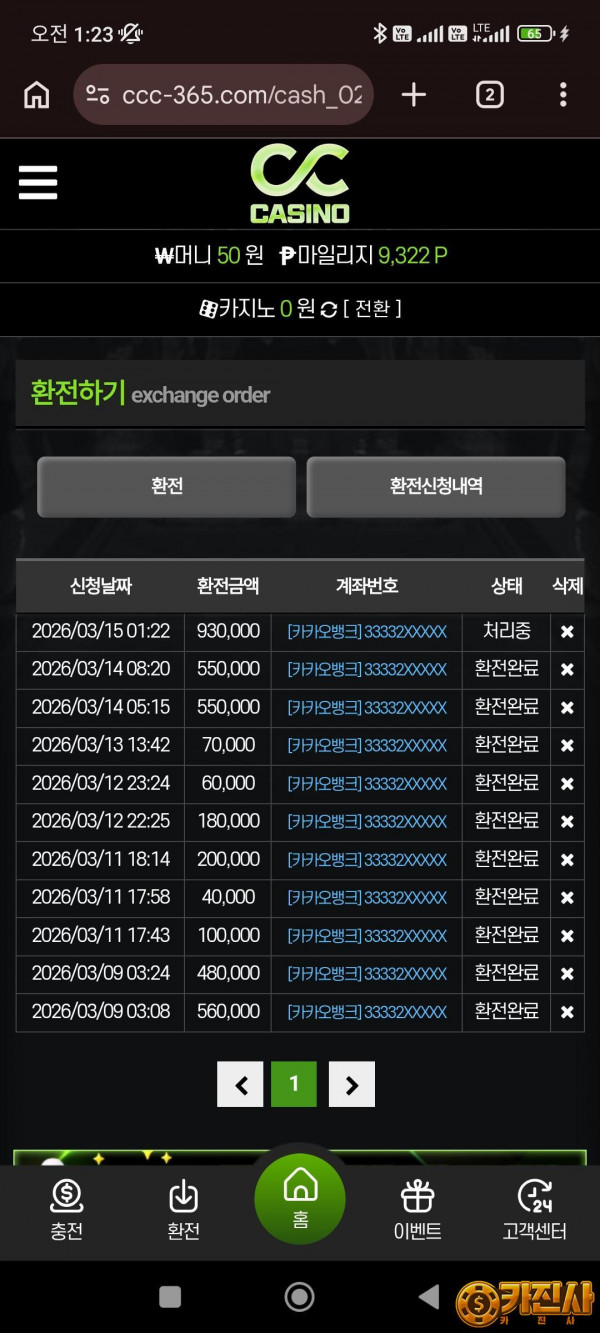Tap the browser home icon
Image resolution: width=600 pixels, height=1333 pixels.
click(x=37, y=95)
